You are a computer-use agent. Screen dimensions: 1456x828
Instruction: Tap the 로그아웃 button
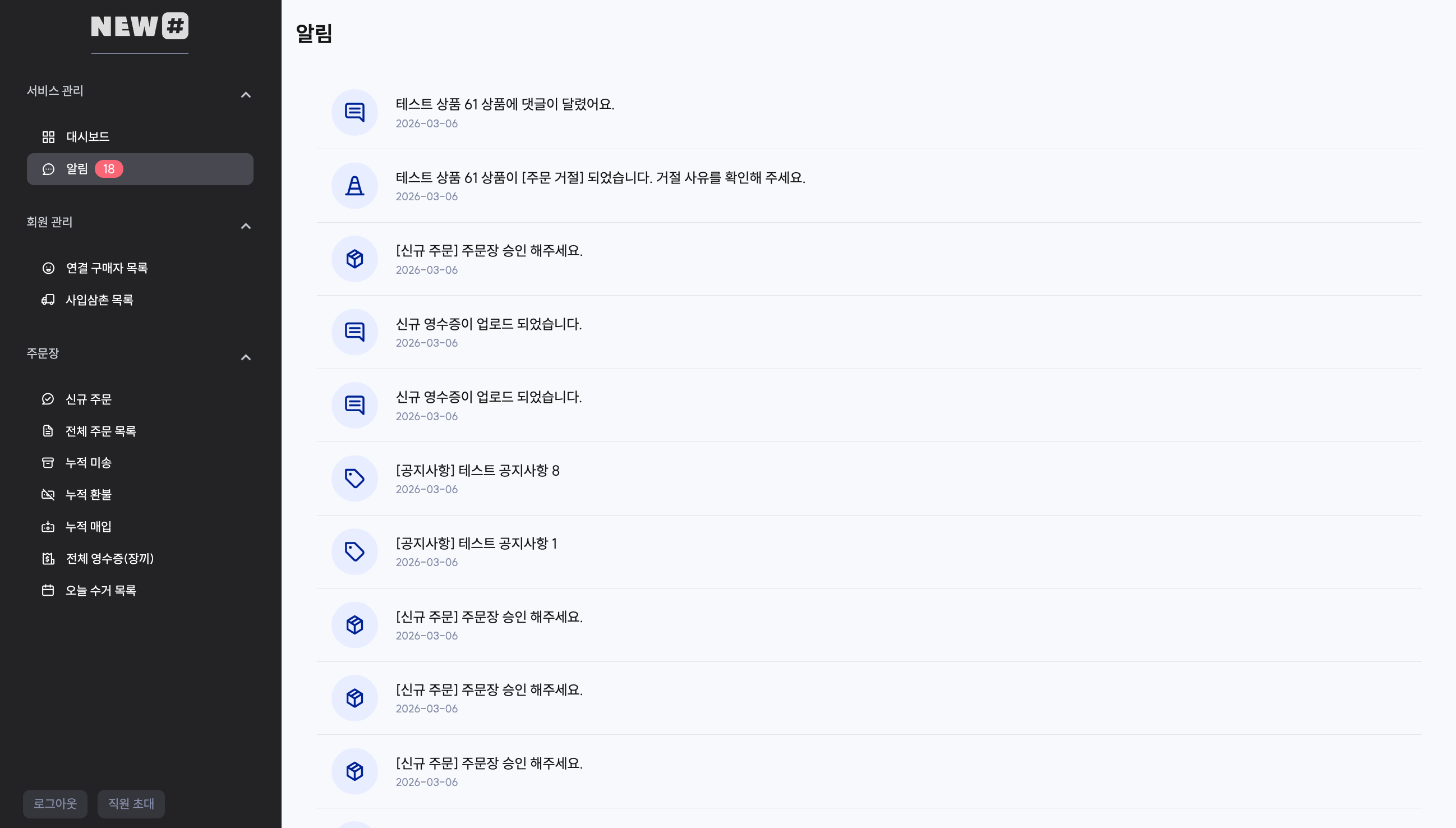tap(55, 803)
